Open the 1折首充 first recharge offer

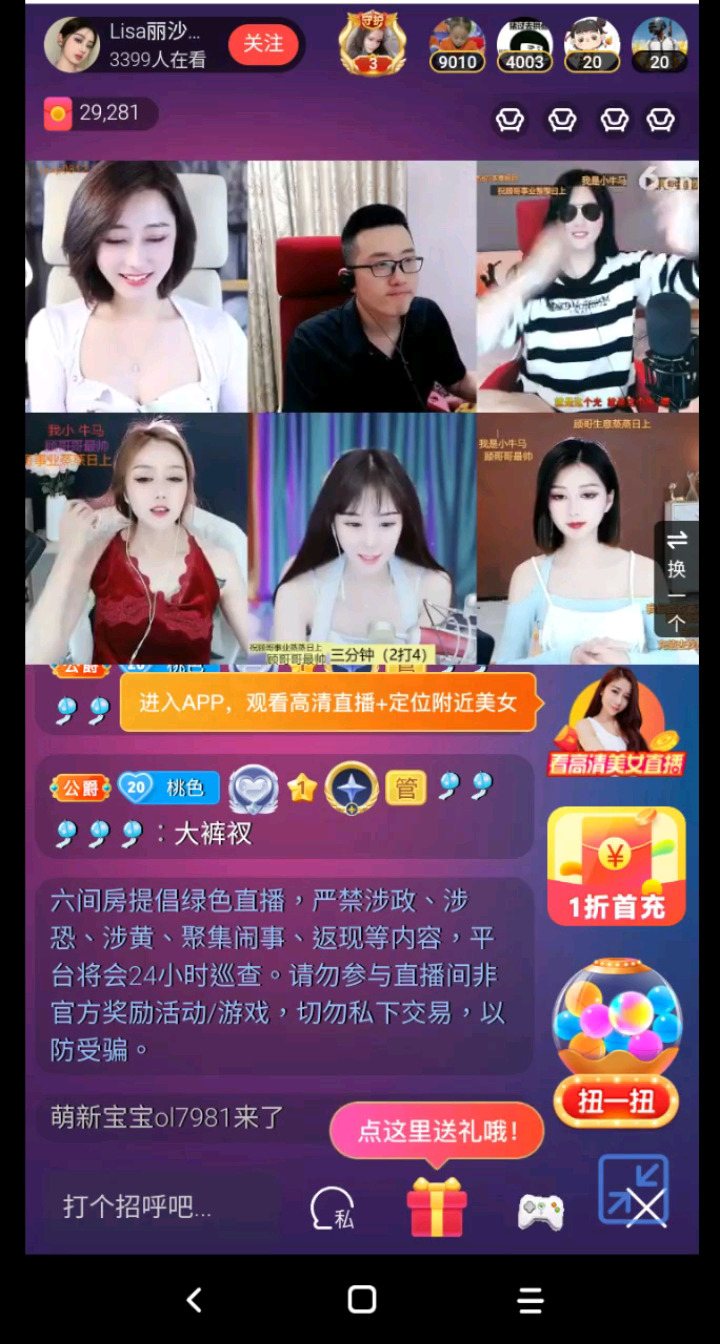(x=616, y=866)
